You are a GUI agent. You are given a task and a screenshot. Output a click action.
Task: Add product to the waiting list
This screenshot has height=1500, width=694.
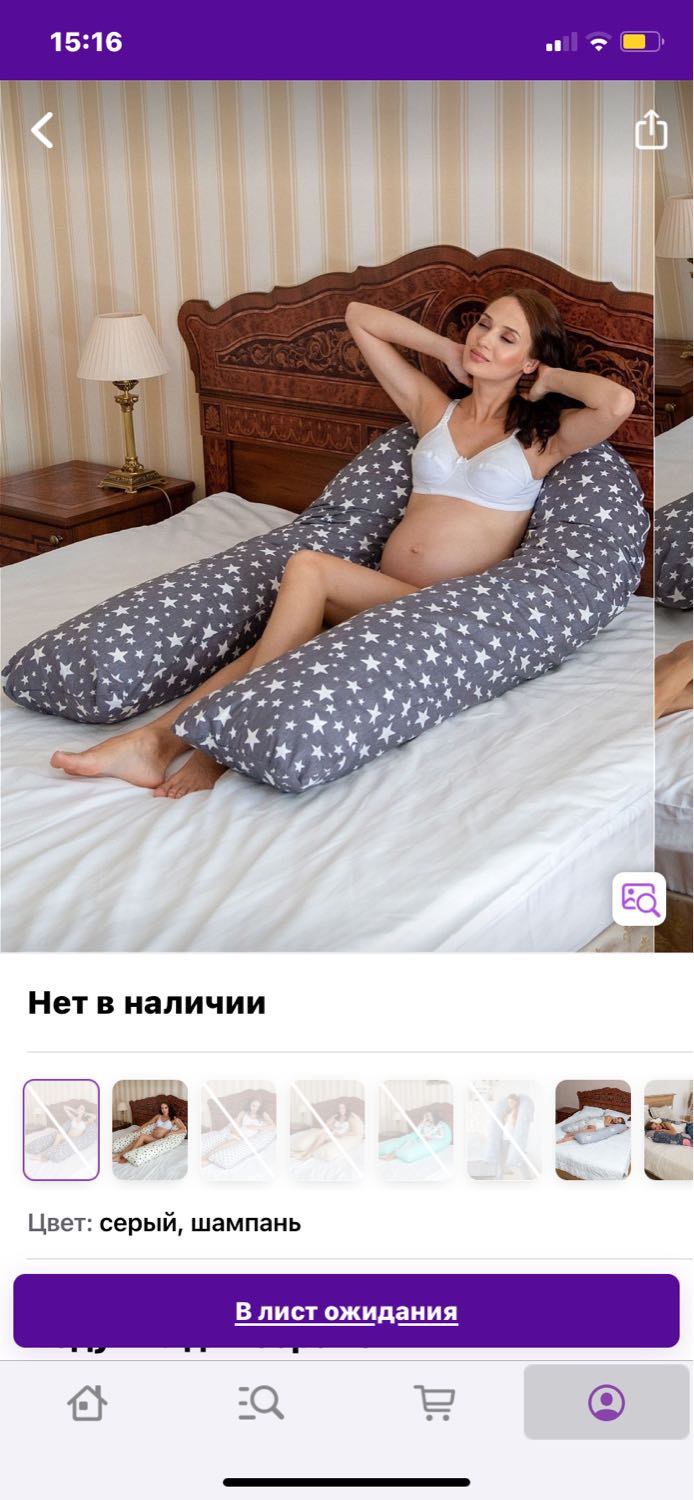click(x=346, y=1311)
